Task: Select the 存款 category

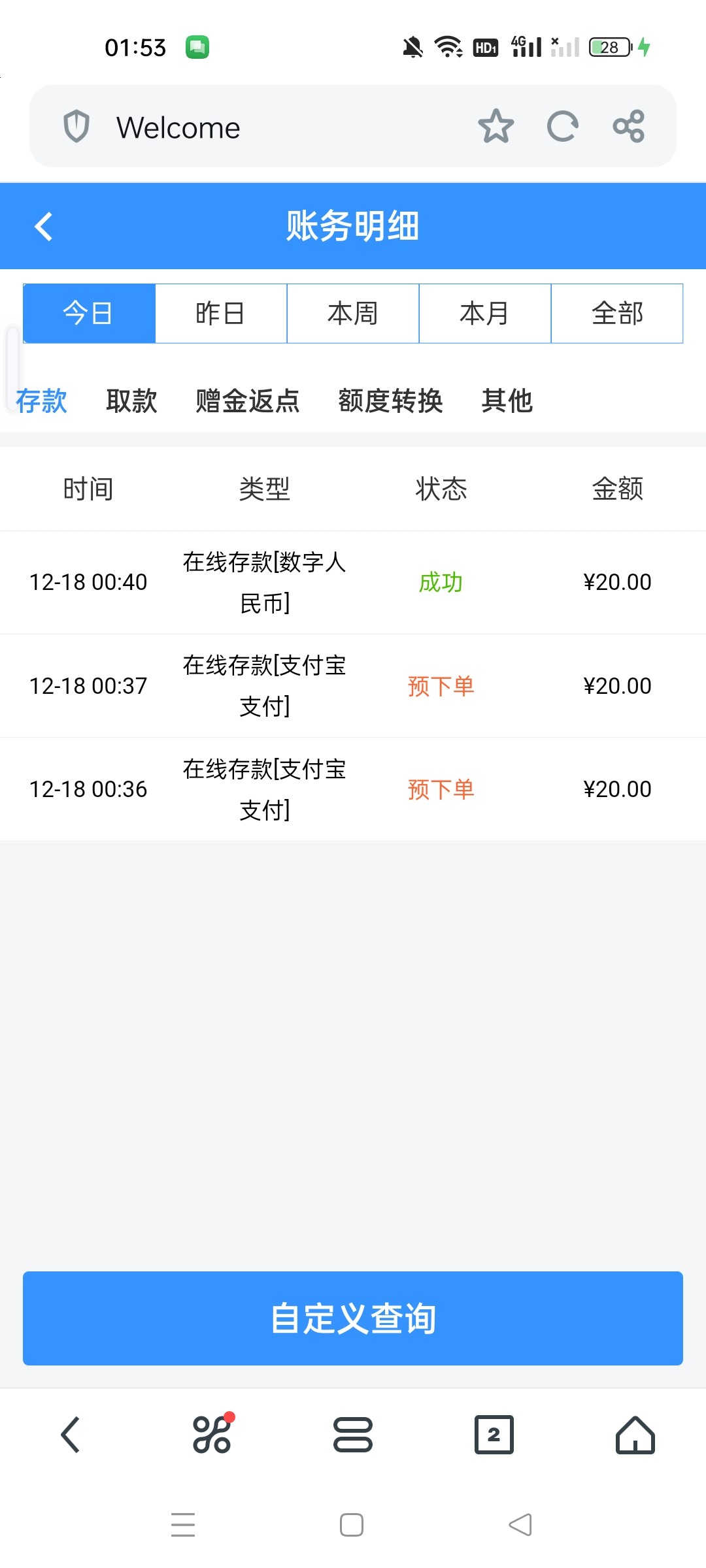Action: [x=41, y=400]
